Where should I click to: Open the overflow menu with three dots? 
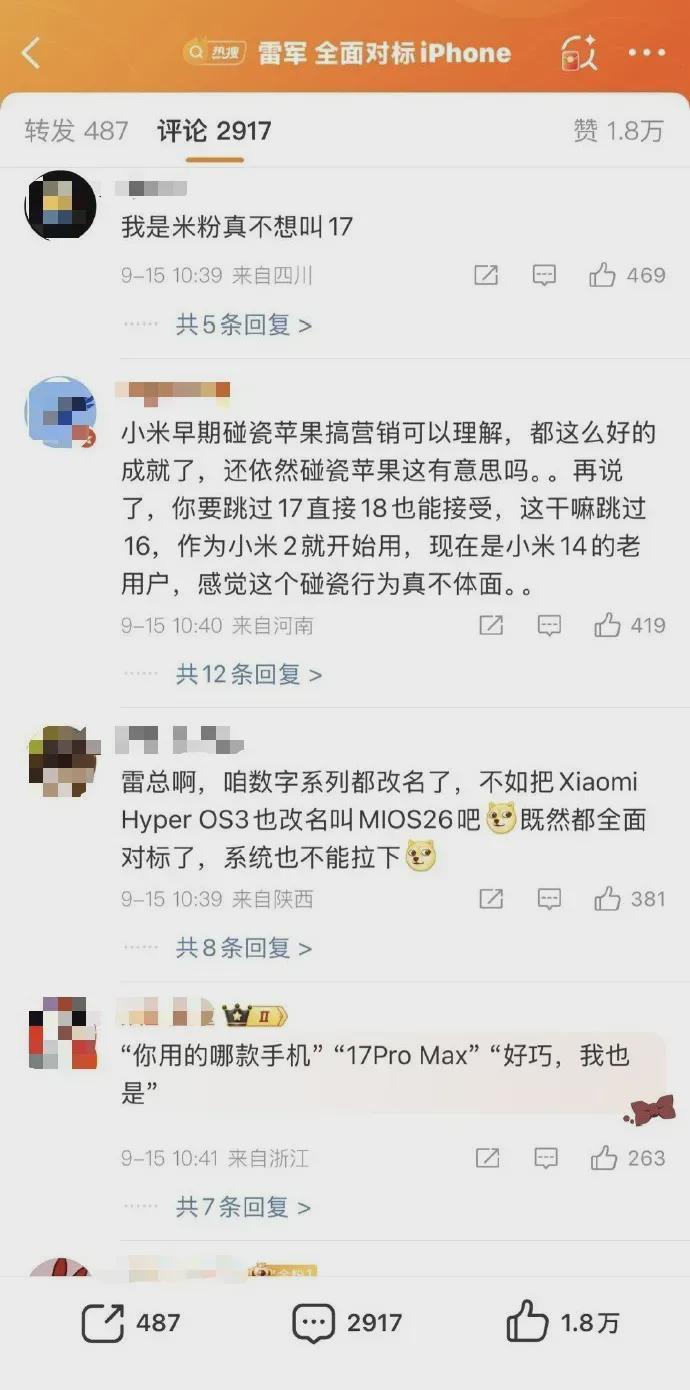(646, 53)
